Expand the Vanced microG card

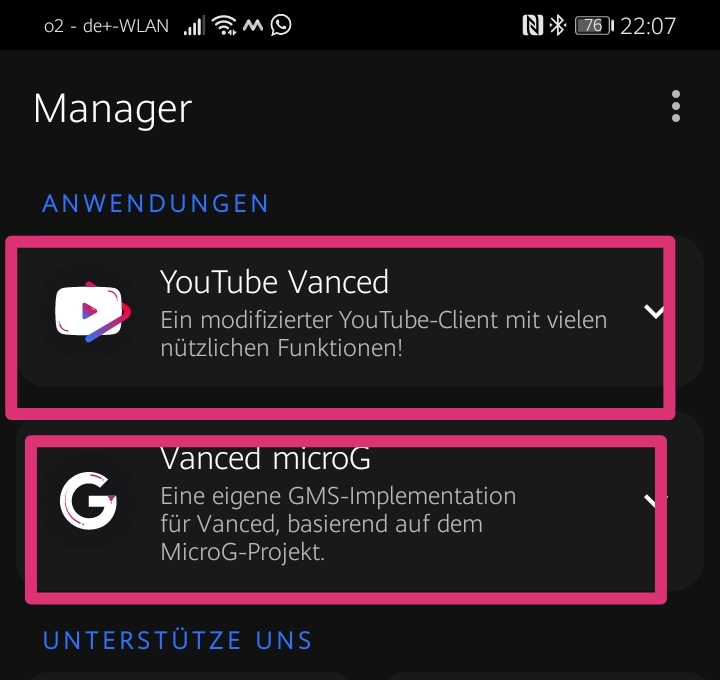654,500
